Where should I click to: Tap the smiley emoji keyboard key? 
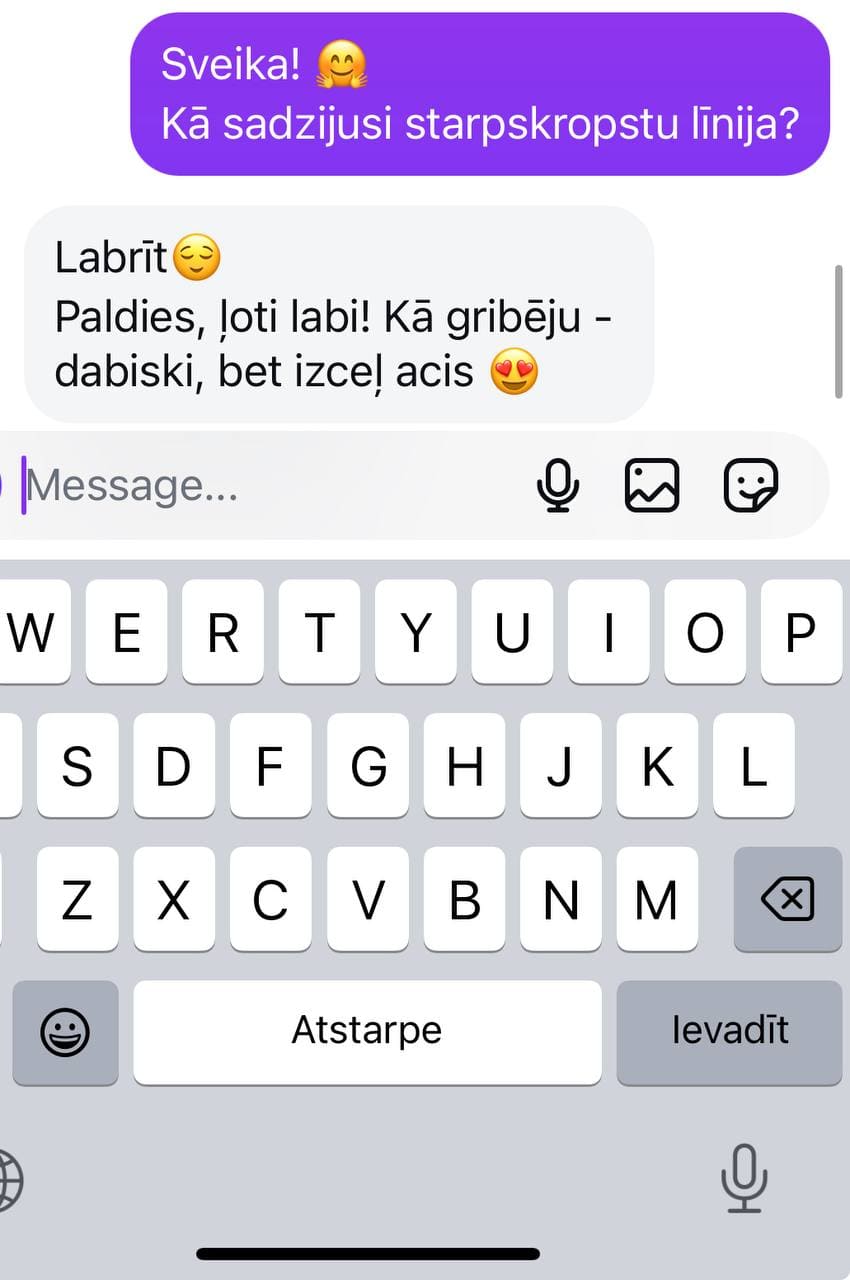point(65,1031)
